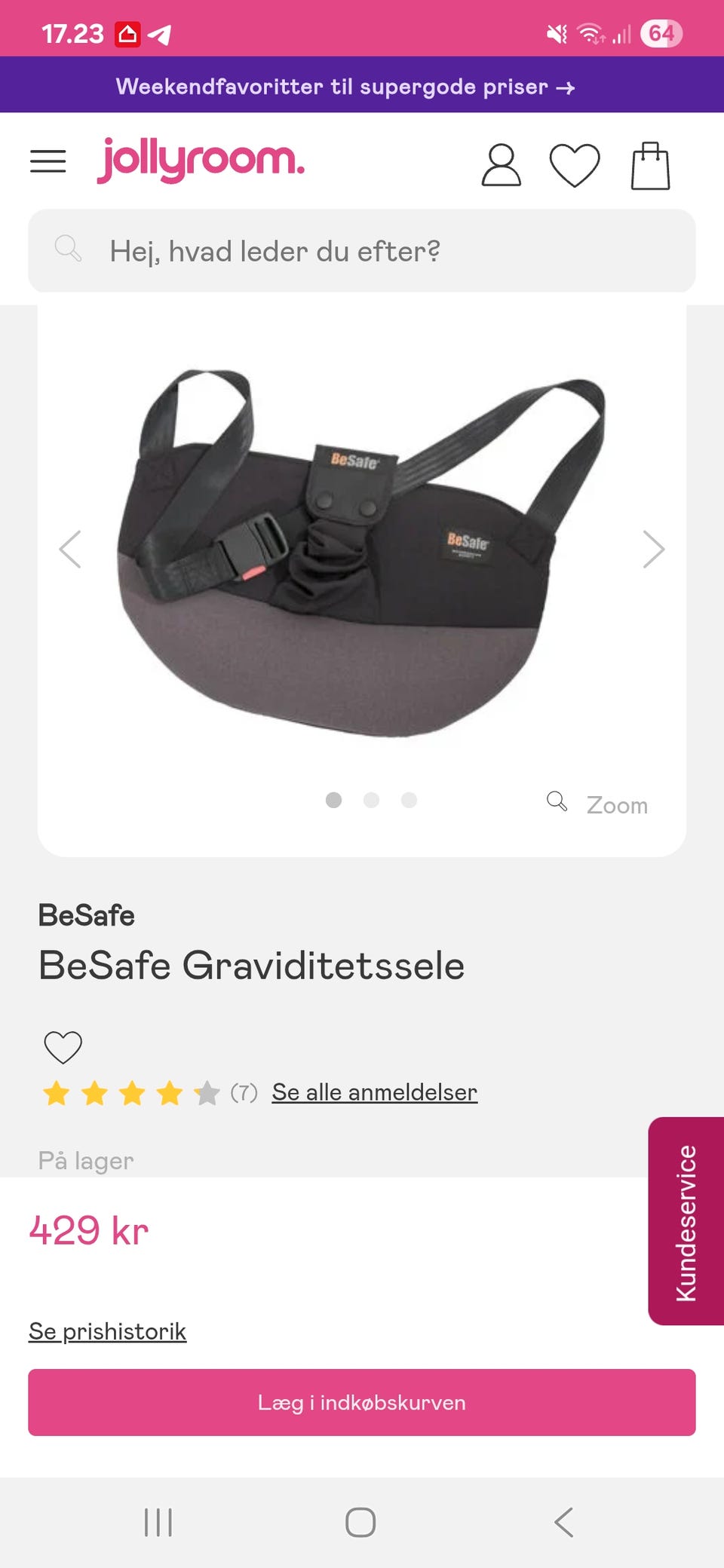This screenshot has height=1568, width=724.
Task: Open your account profile icon
Action: pos(502,164)
